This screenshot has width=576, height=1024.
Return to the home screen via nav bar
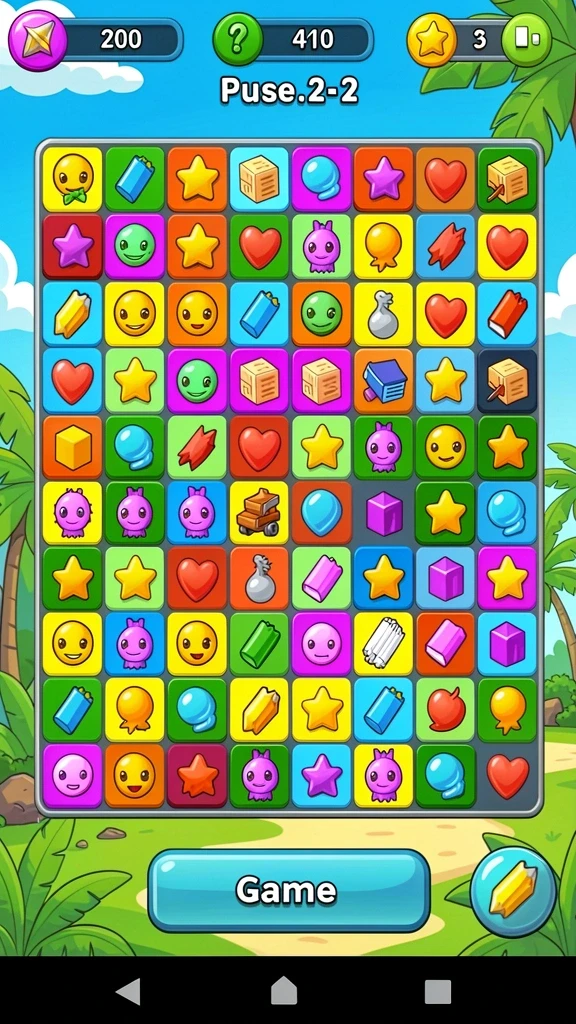pos(284,991)
